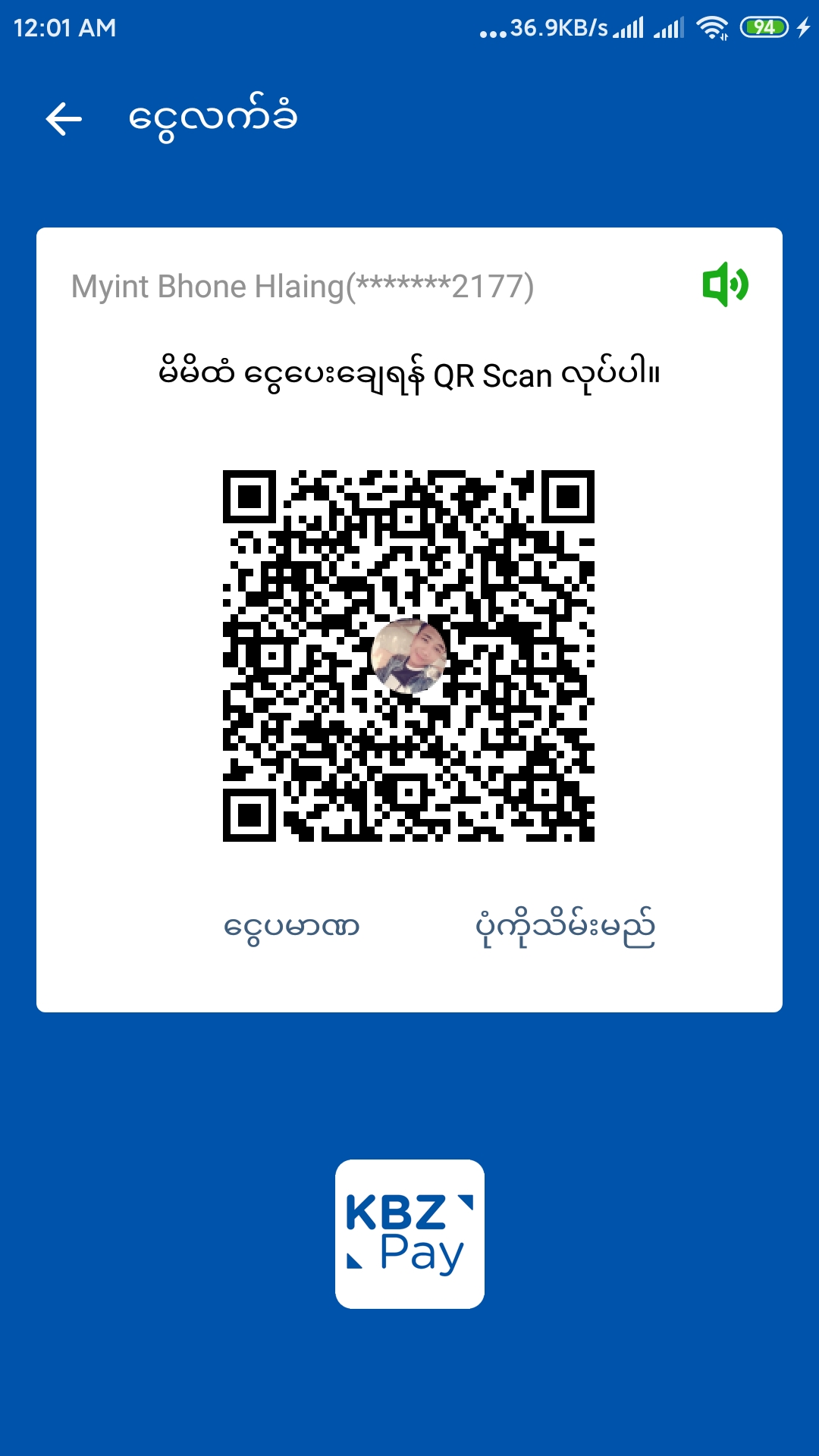Image resolution: width=819 pixels, height=1456 pixels.
Task: Go back using the arrow icon
Action: pyautogui.click(x=64, y=119)
